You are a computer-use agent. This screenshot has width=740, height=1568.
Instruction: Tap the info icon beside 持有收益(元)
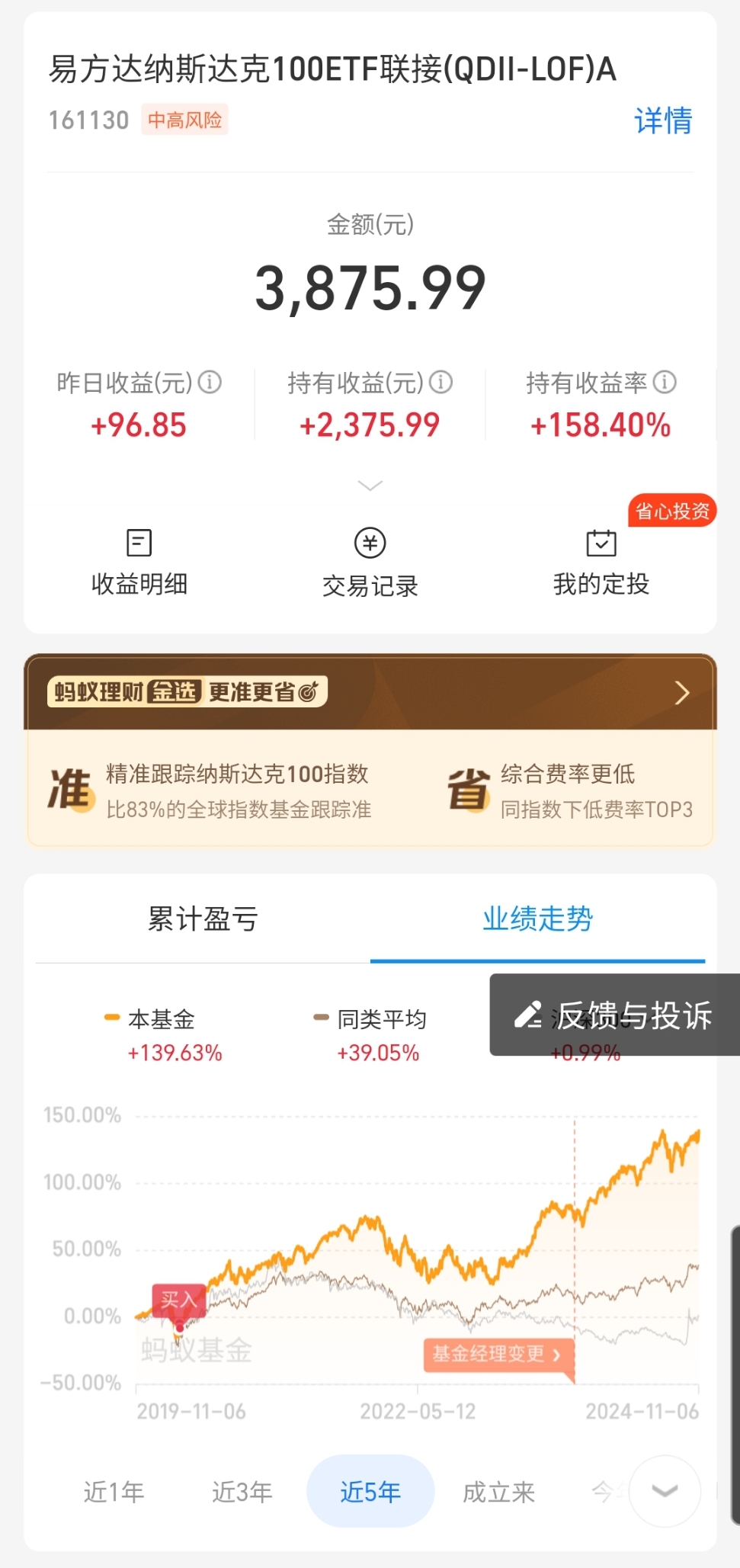(x=441, y=382)
